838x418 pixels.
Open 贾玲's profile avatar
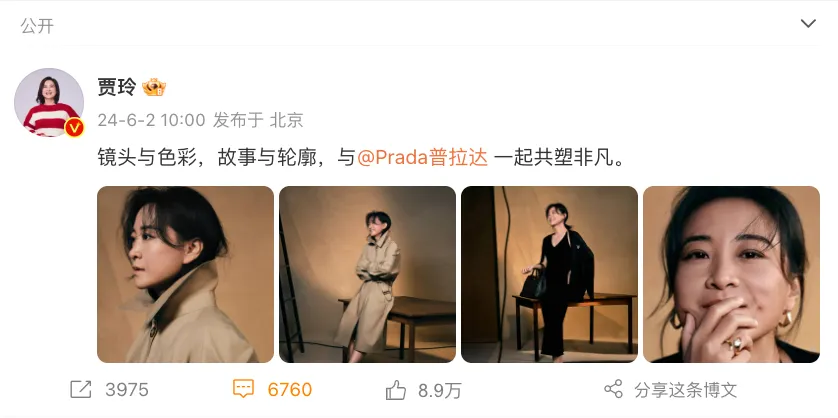click(48, 102)
